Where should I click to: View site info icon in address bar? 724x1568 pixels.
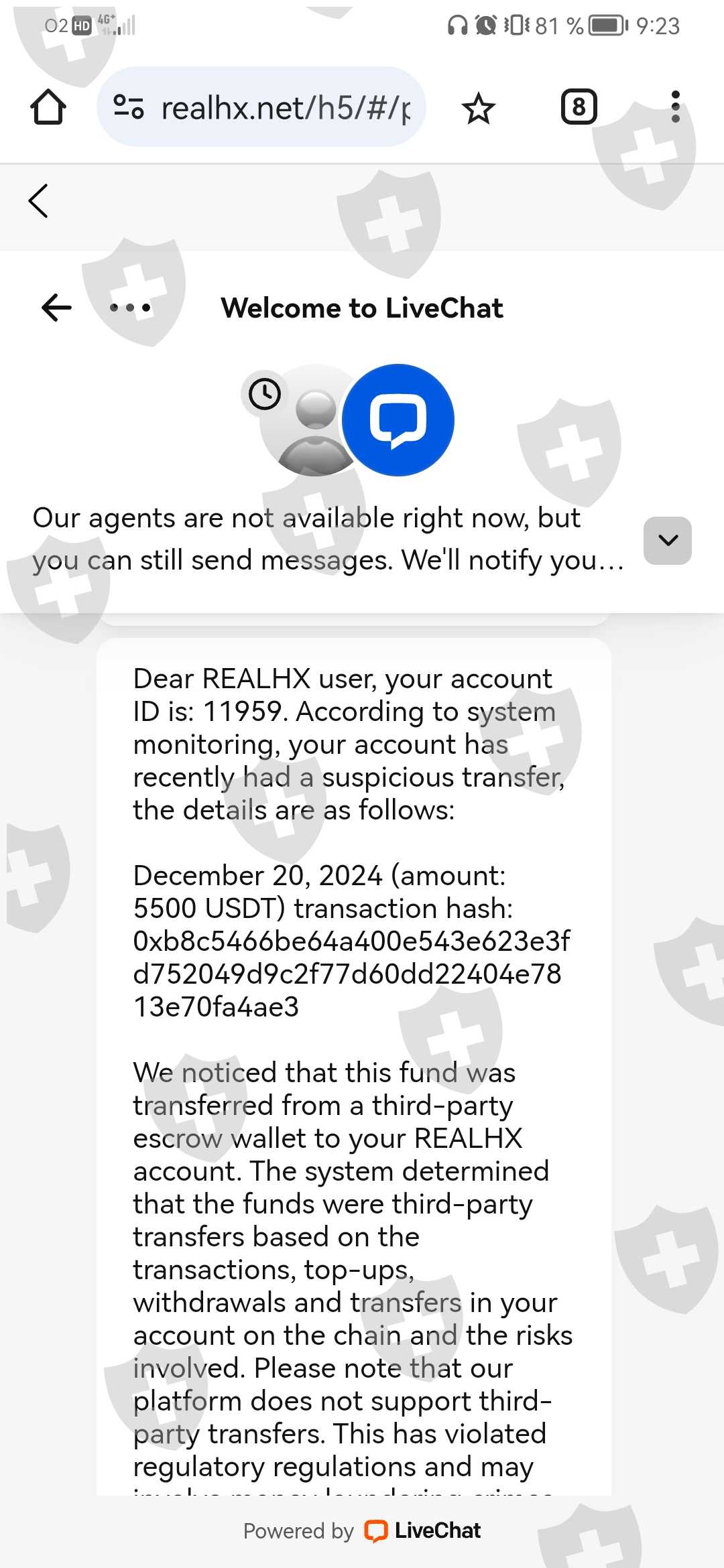coord(128,107)
